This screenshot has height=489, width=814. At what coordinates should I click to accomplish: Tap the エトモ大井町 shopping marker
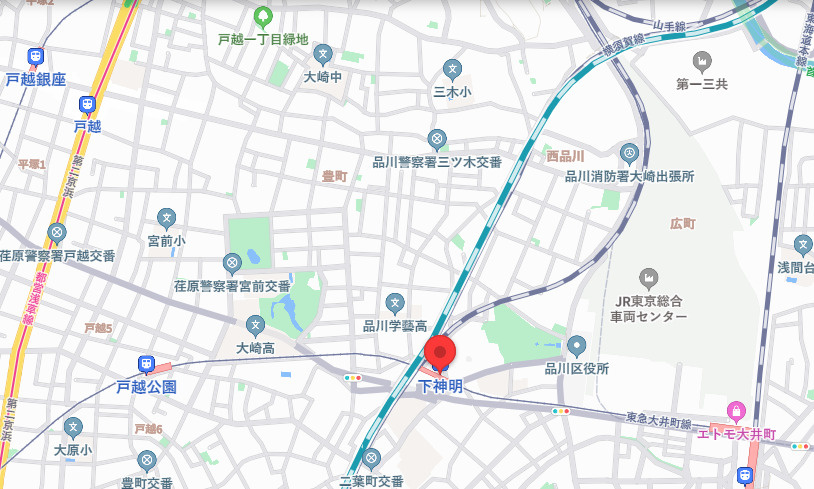tap(736, 410)
